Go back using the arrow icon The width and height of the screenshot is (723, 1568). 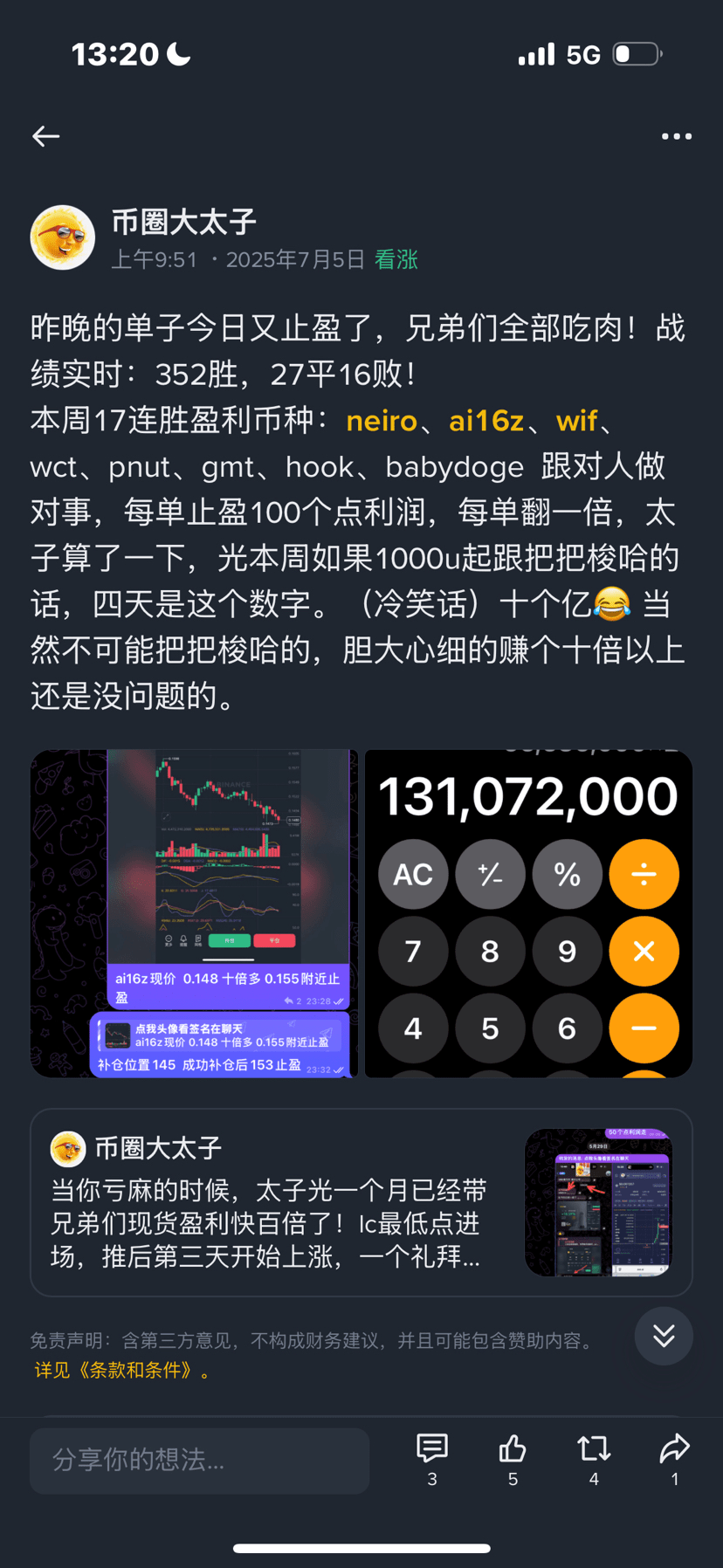pos(46,136)
